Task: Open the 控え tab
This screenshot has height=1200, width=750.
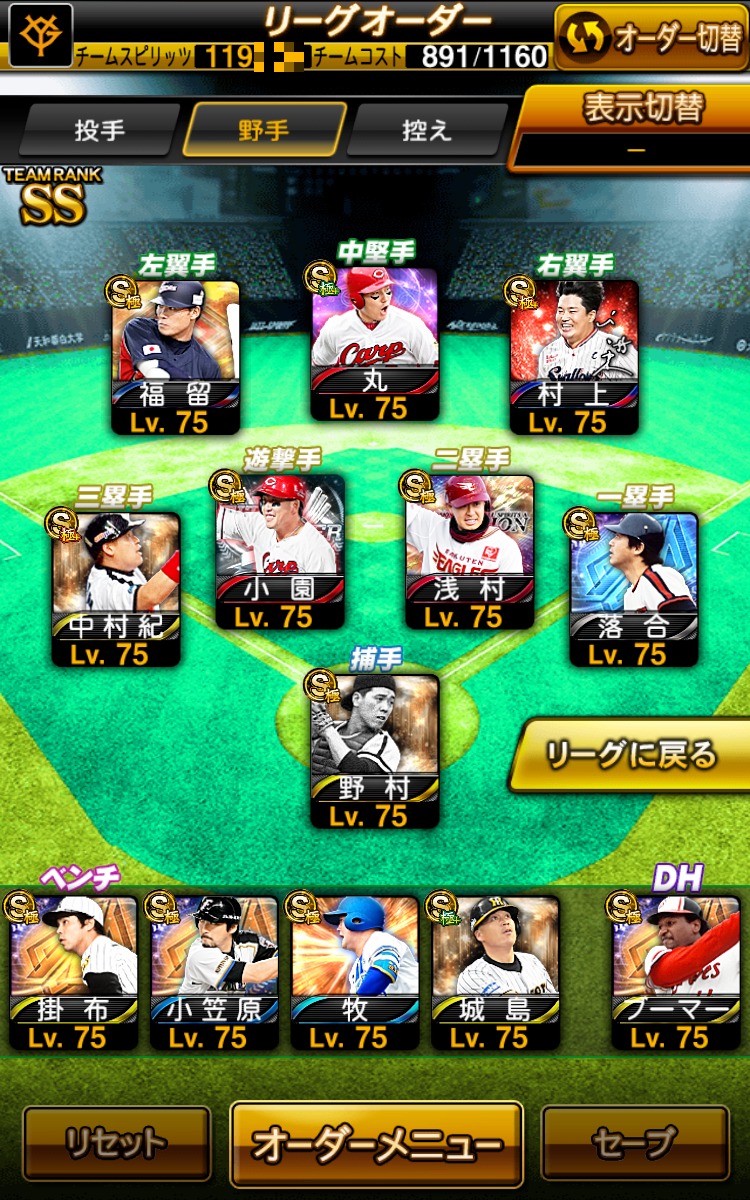Action: pos(427,130)
